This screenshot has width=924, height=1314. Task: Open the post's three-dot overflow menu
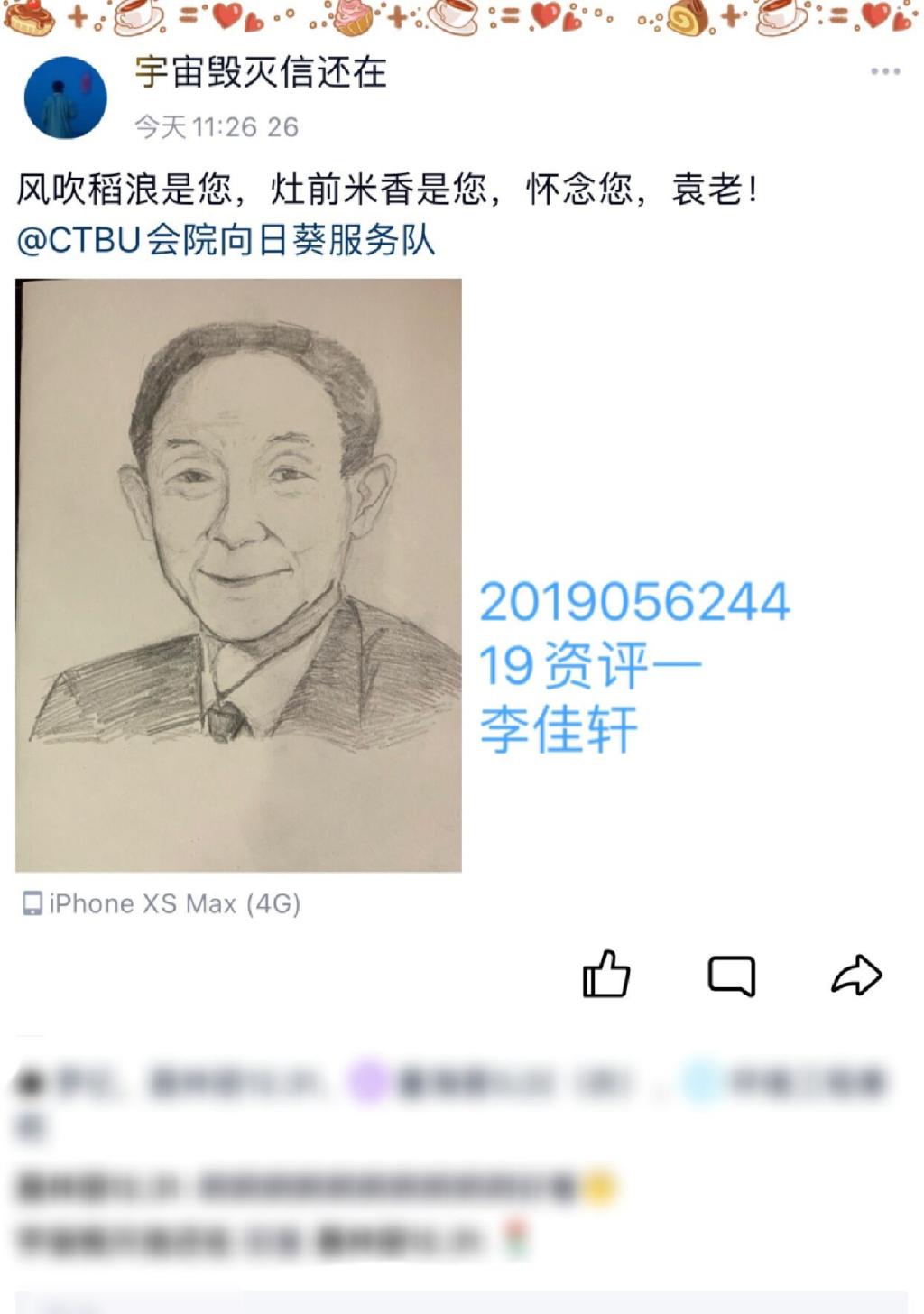coord(884,71)
